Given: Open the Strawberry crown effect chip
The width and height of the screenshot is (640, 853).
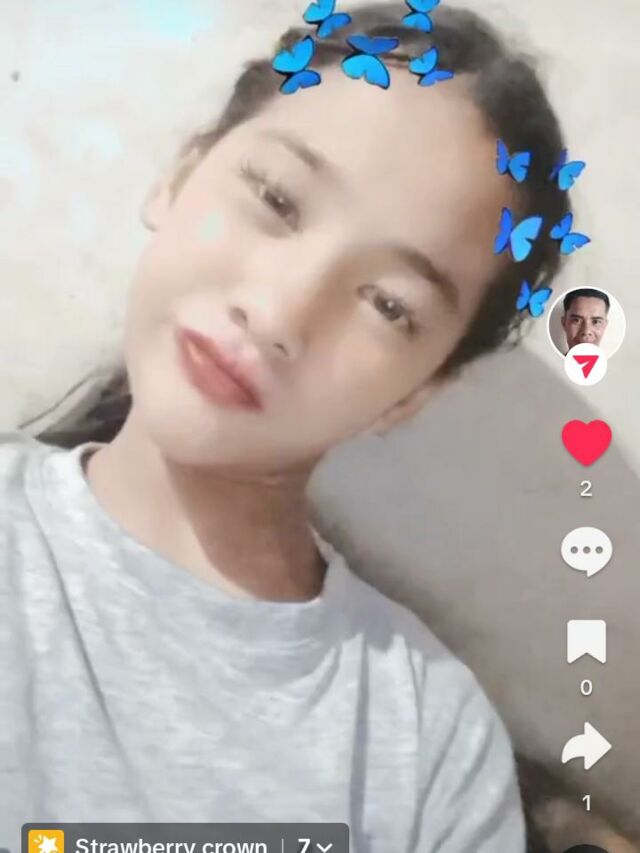Looking at the screenshot, I should click(170, 843).
